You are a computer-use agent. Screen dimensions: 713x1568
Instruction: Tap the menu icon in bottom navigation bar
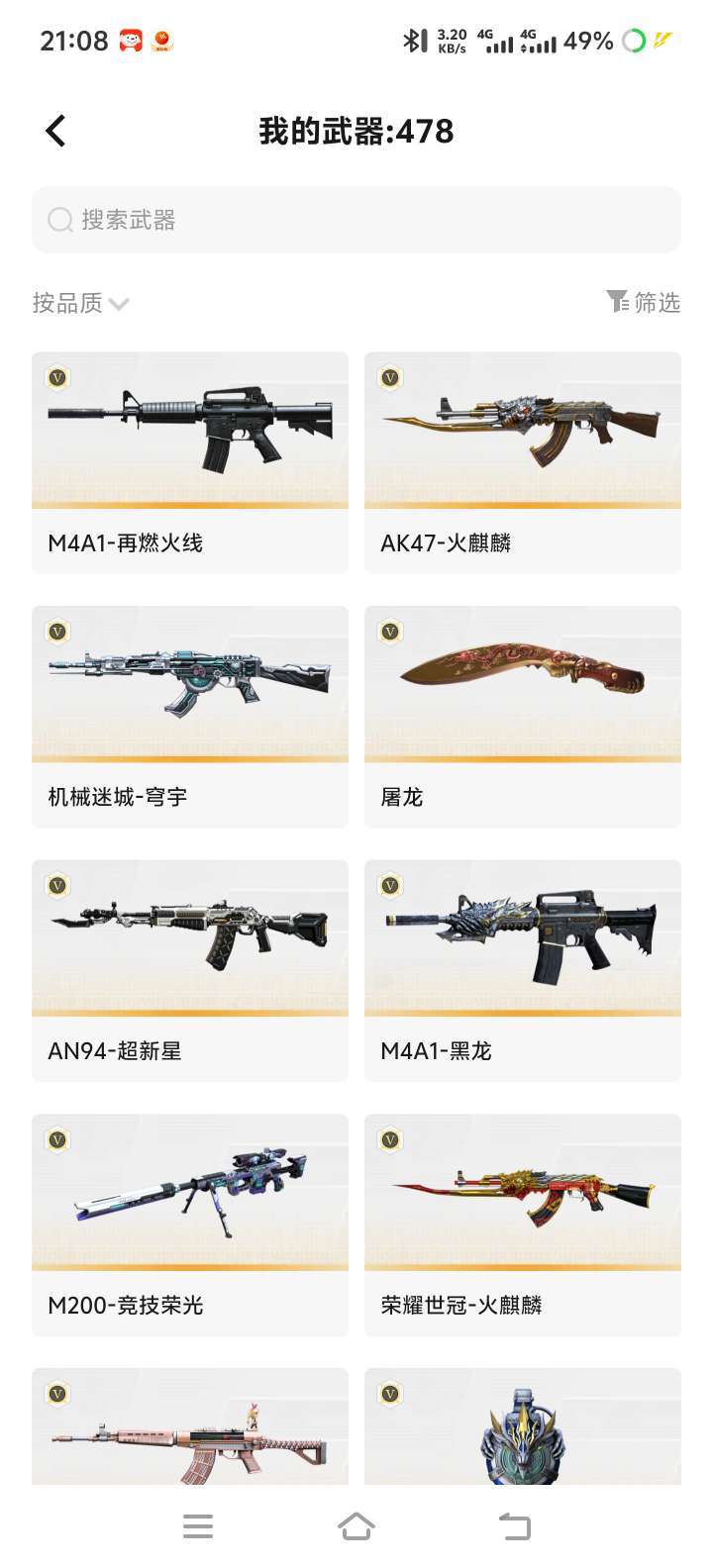[198, 1526]
